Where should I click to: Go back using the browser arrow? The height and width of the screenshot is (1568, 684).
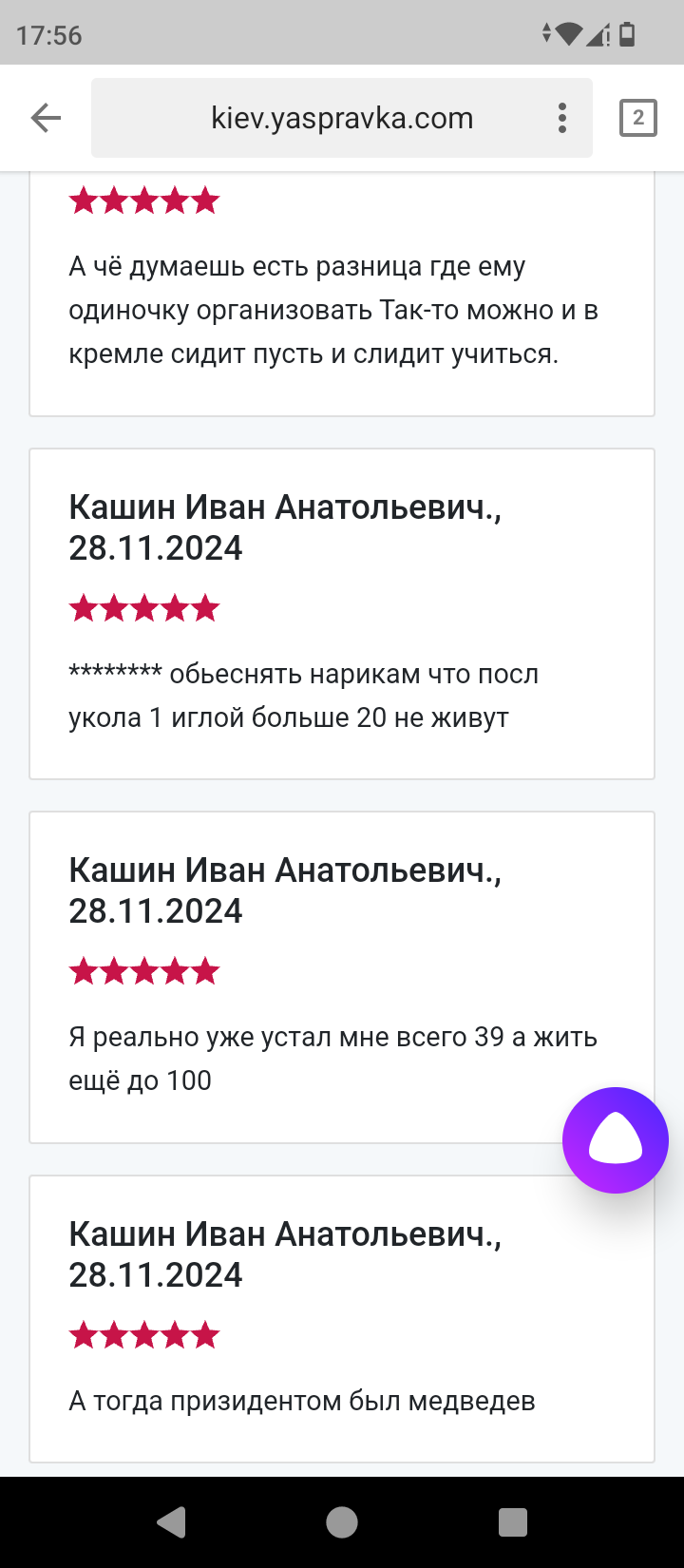pos(46,118)
